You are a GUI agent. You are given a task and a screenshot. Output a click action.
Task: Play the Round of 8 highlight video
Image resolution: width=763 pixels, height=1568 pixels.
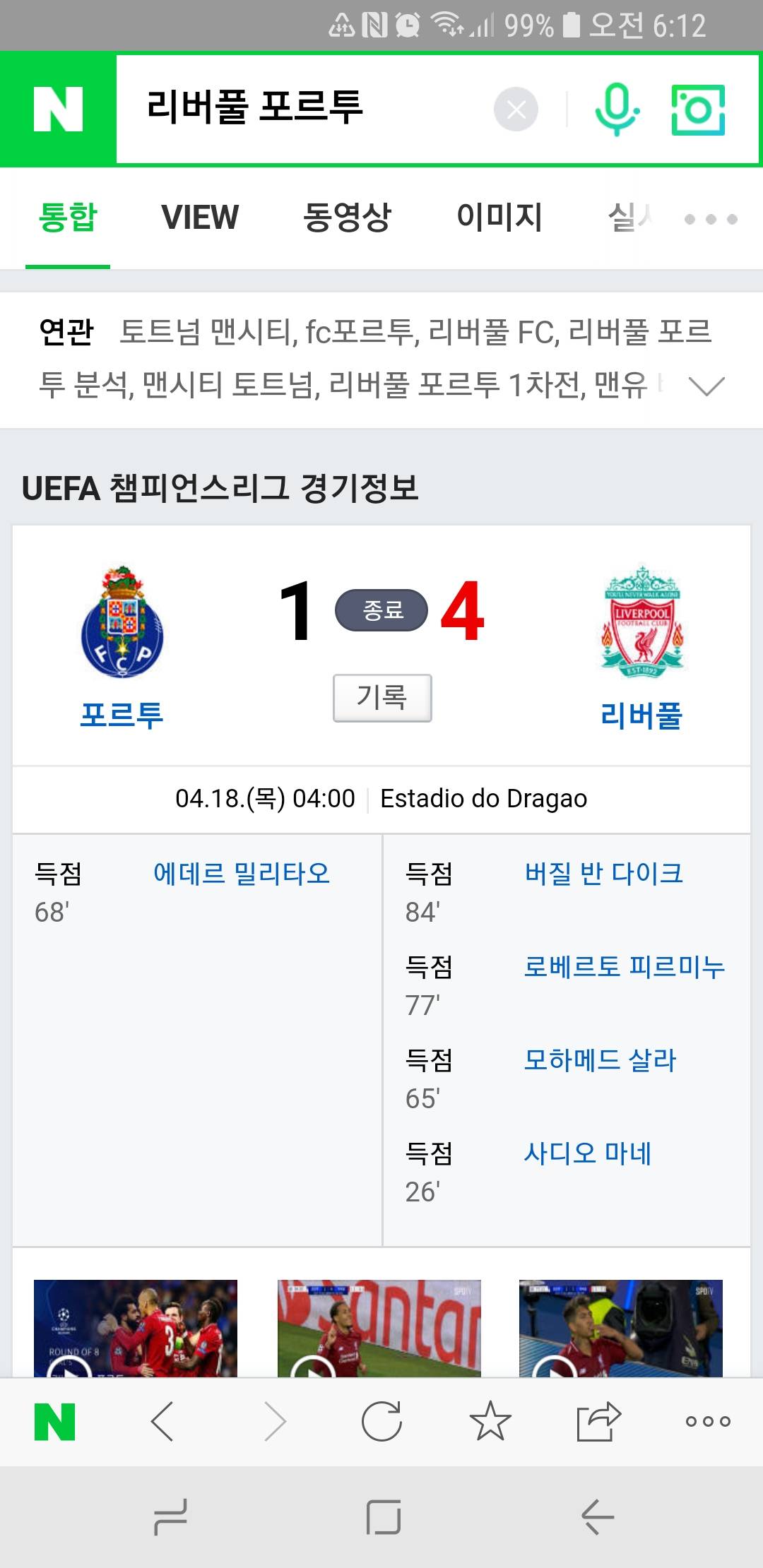tap(136, 1328)
